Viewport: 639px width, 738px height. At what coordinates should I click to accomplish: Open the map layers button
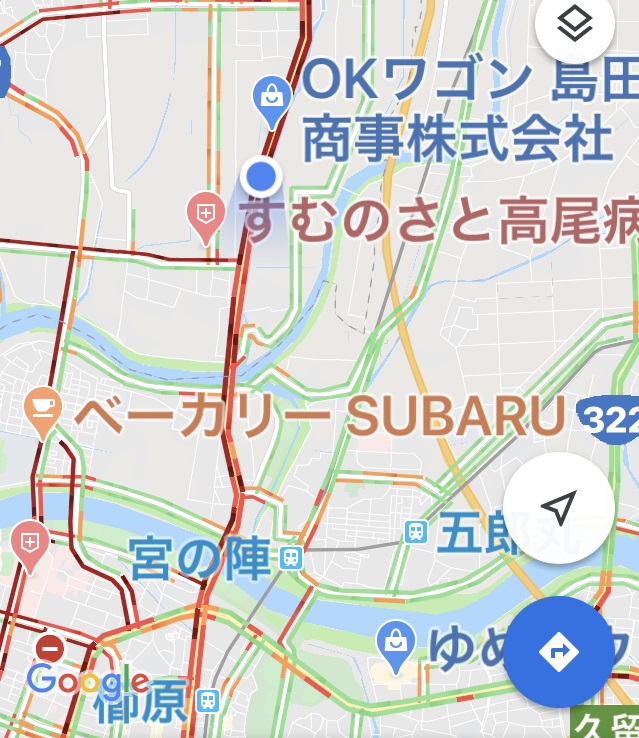tap(574, 26)
